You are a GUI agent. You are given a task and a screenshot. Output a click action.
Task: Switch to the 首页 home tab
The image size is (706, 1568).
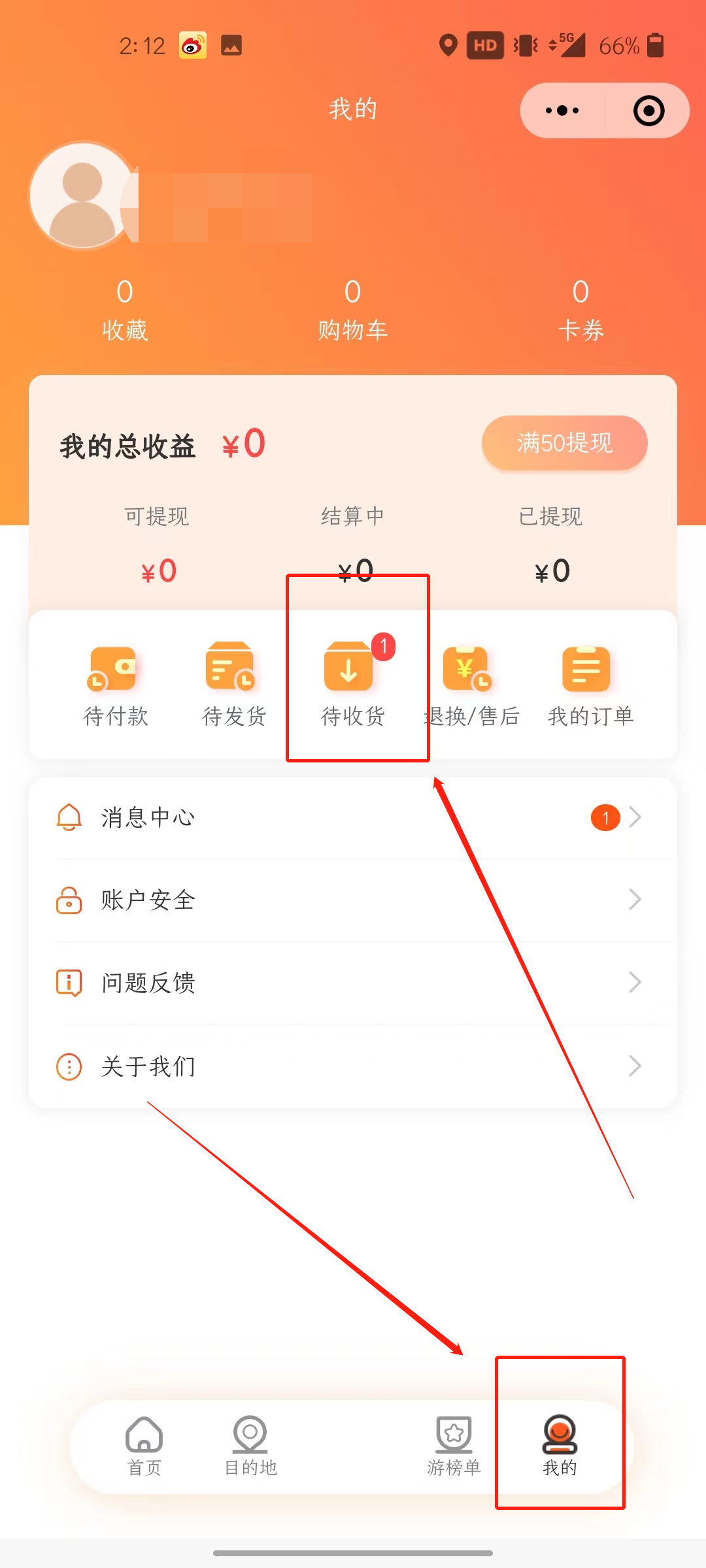click(144, 1446)
